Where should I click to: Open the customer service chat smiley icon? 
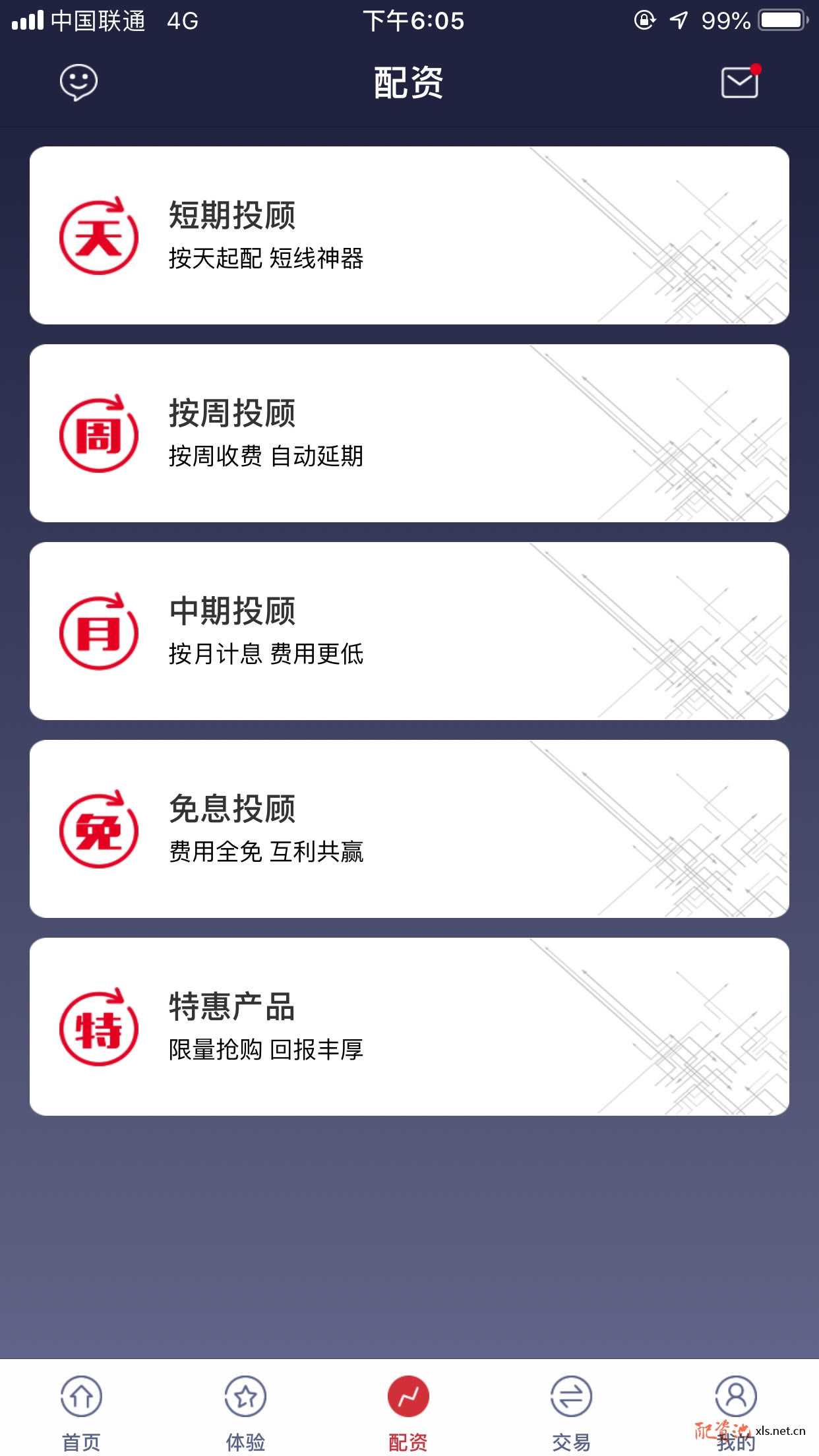78,82
